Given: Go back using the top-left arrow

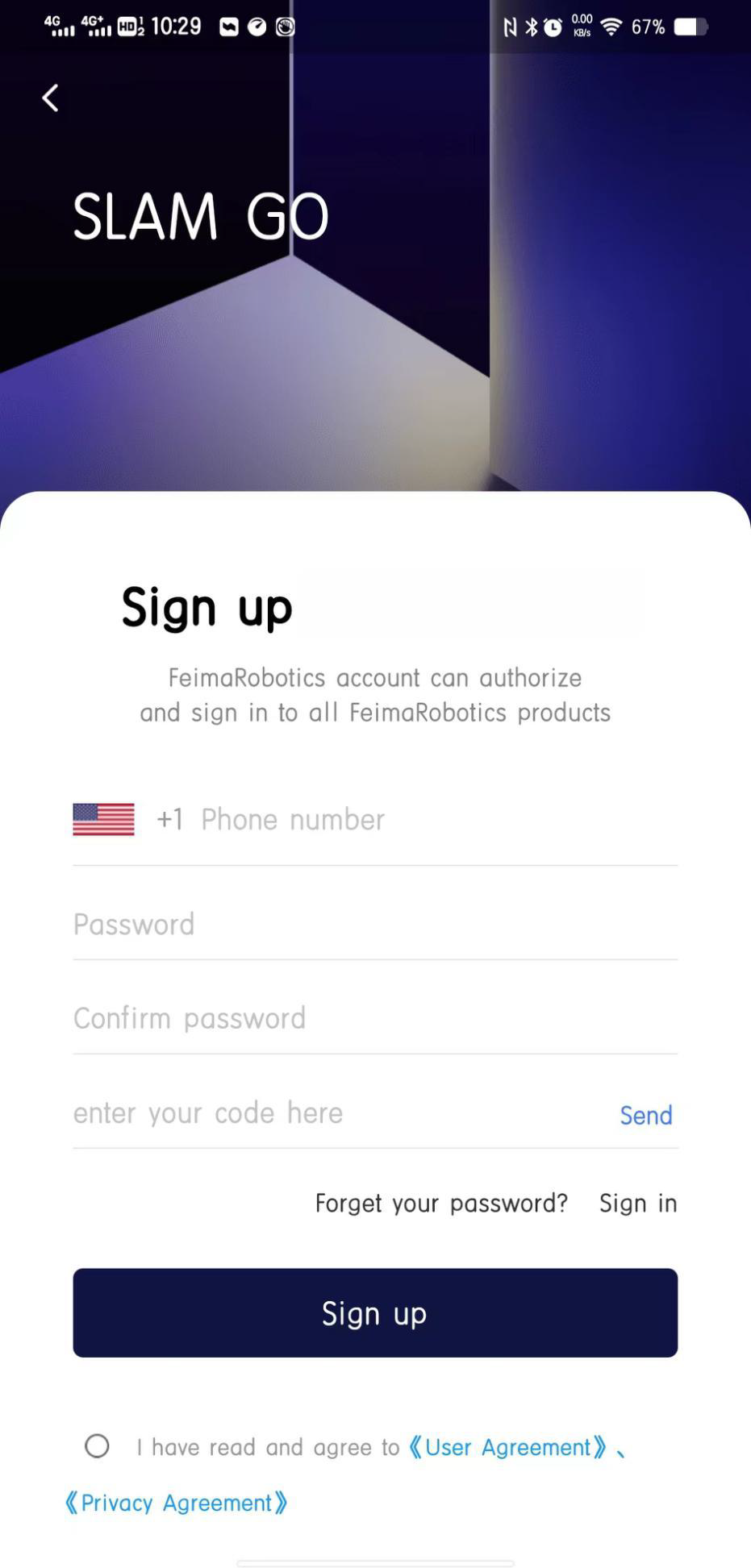Looking at the screenshot, I should [50, 98].
